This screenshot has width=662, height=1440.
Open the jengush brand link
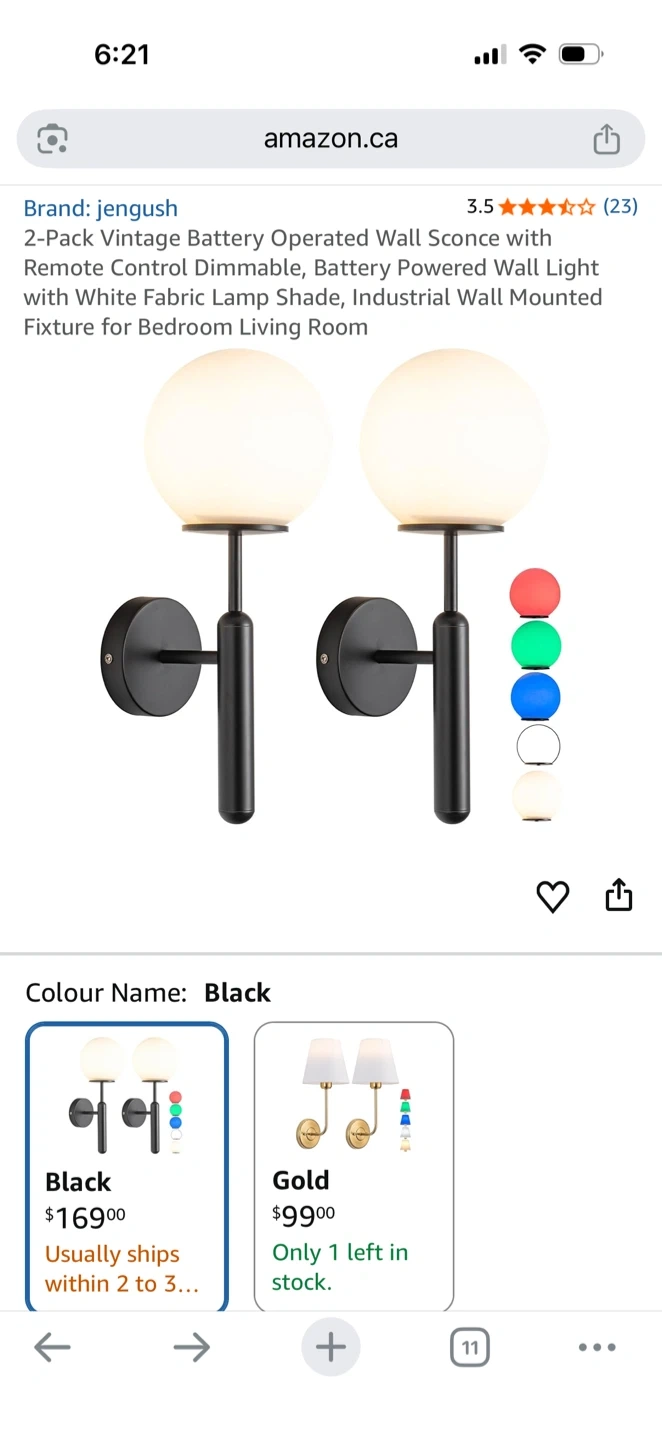100,208
